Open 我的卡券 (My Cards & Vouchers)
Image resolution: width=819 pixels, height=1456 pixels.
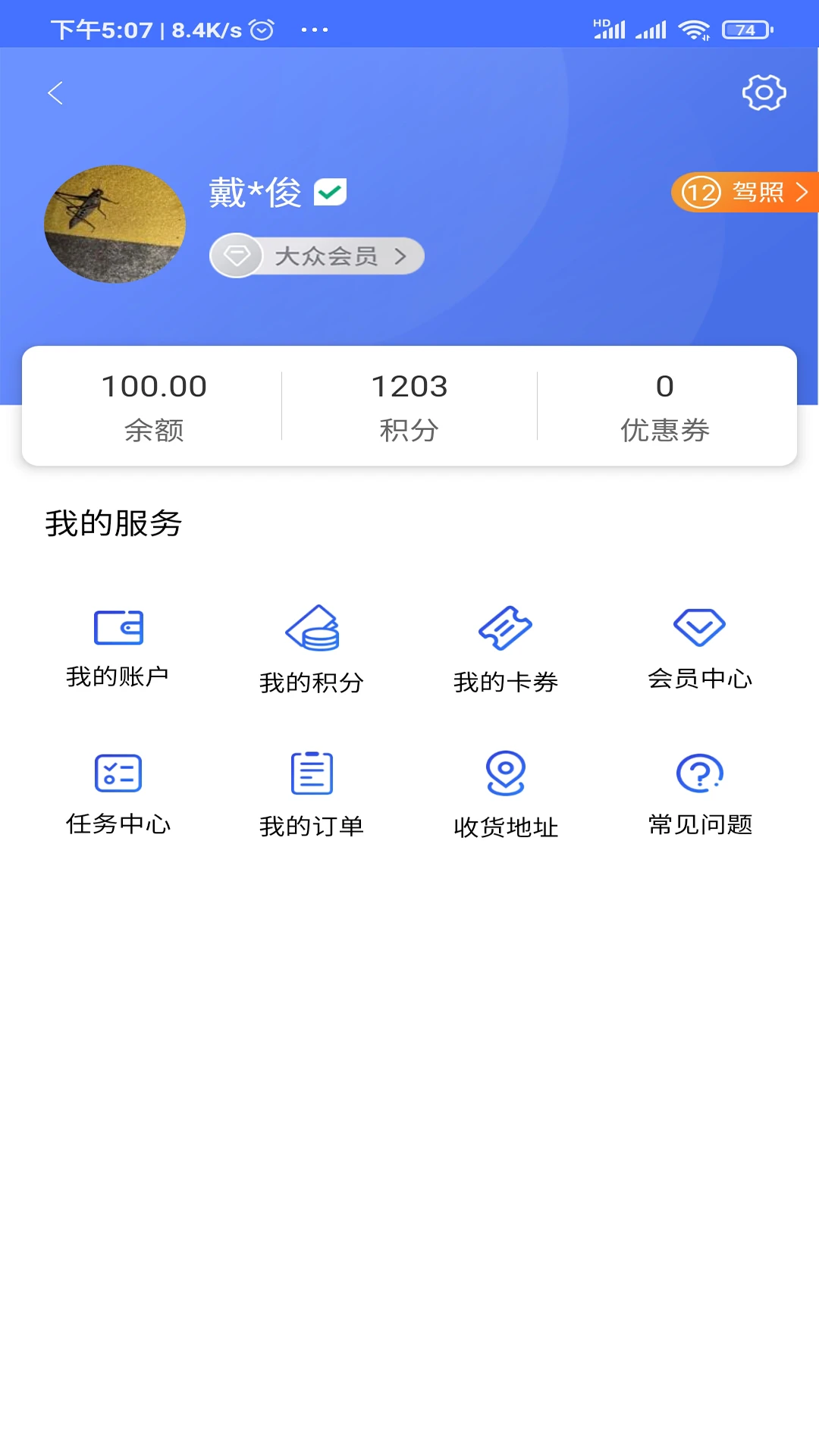pyautogui.click(x=506, y=649)
